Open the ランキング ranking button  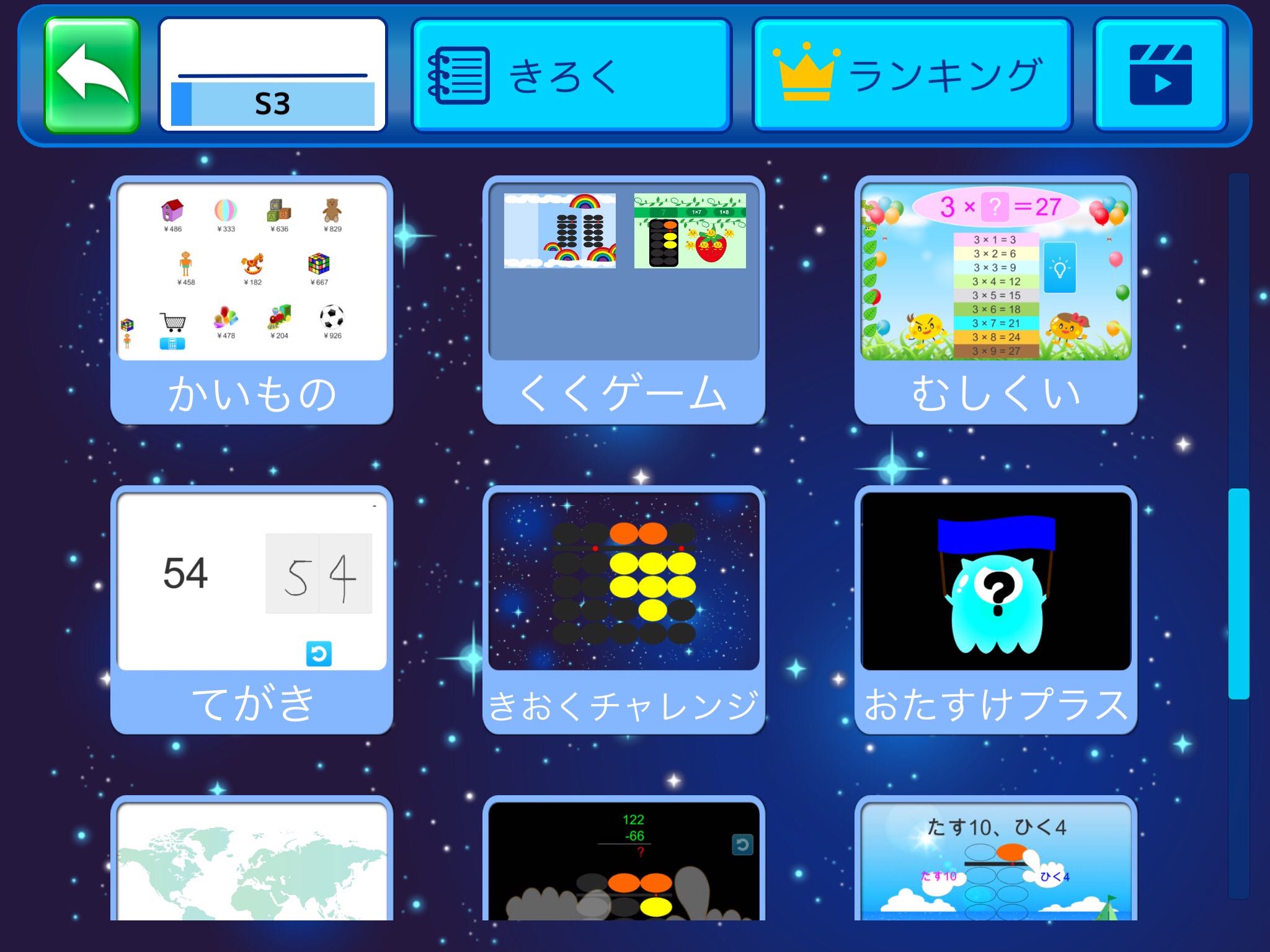click(x=912, y=75)
